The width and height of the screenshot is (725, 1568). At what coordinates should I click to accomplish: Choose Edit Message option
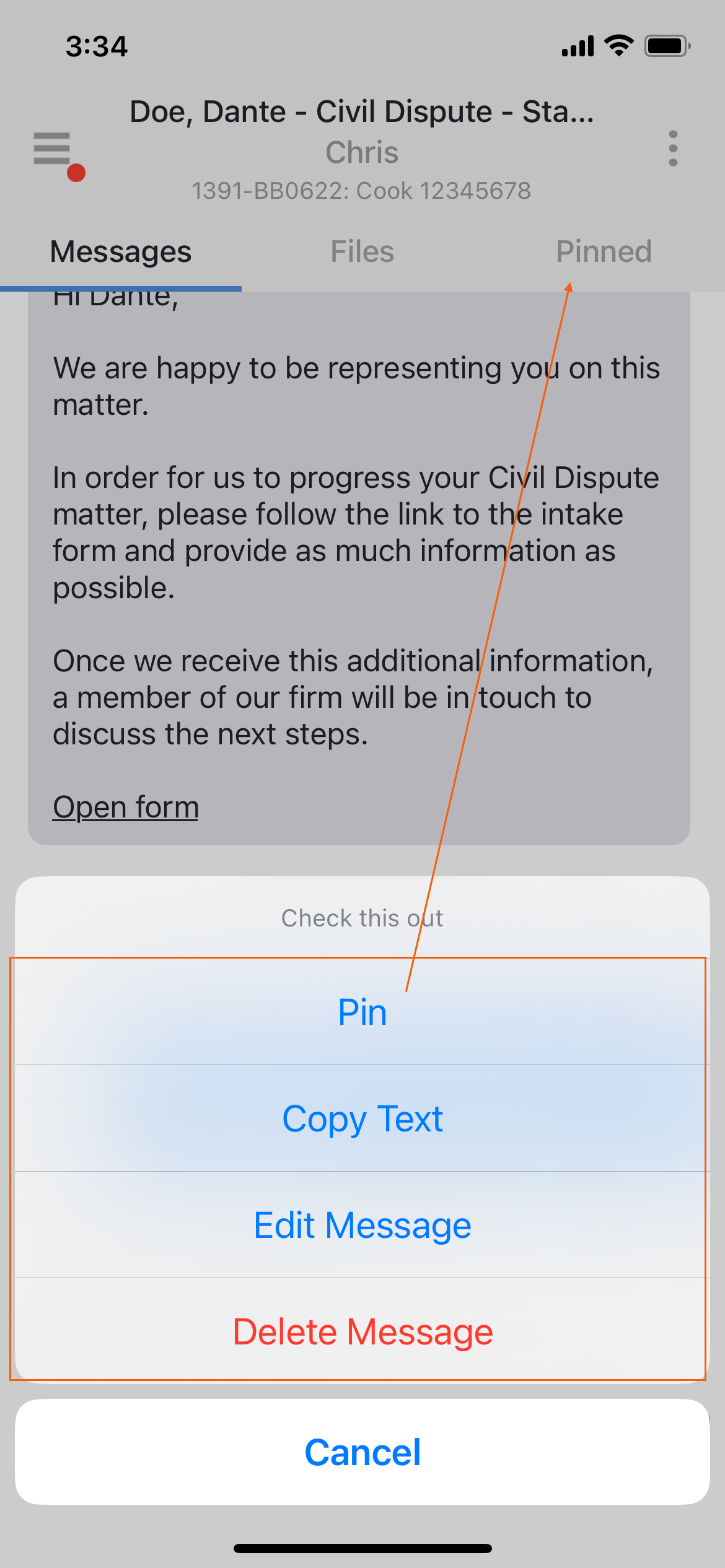pyautogui.click(x=362, y=1225)
